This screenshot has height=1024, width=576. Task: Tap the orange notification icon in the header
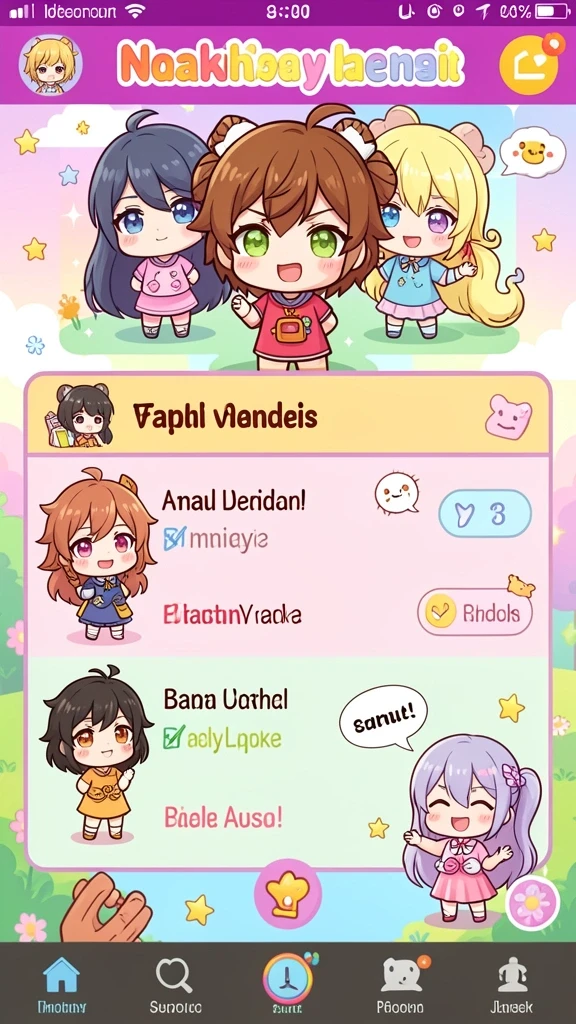(x=528, y=65)
